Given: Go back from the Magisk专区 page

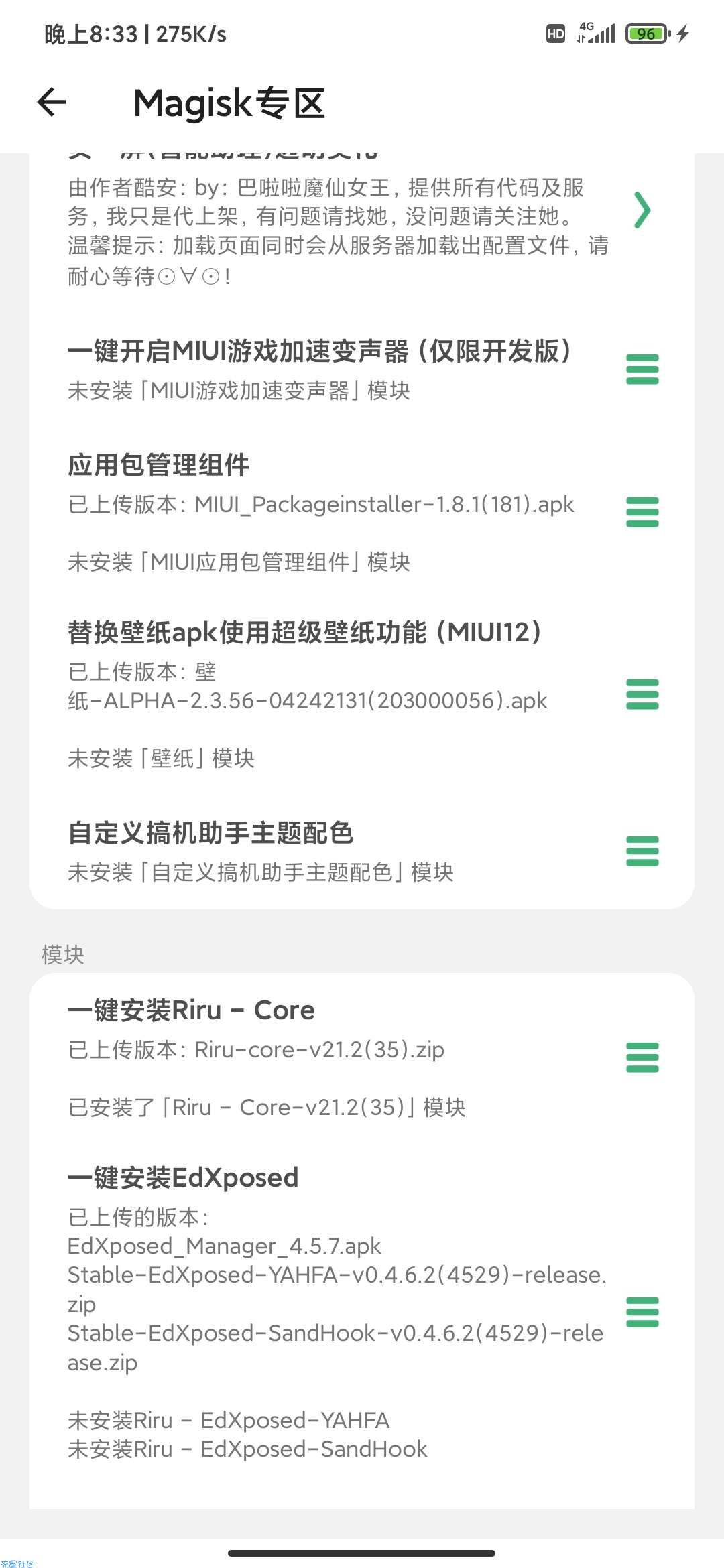Looking at the screenshot, I should coord(52,103).
